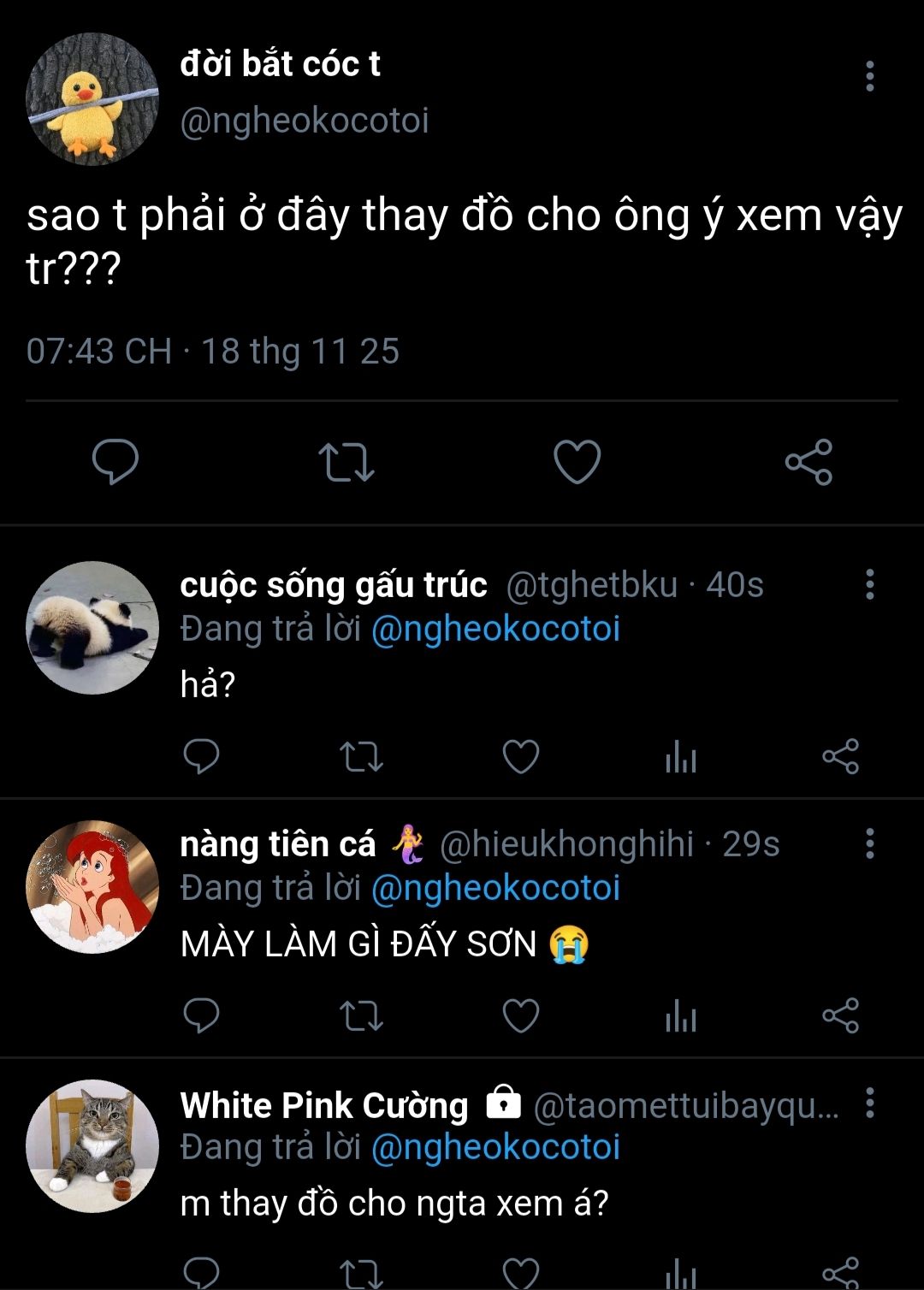Like nàng tiên cá's comment

pos(520,1015)
